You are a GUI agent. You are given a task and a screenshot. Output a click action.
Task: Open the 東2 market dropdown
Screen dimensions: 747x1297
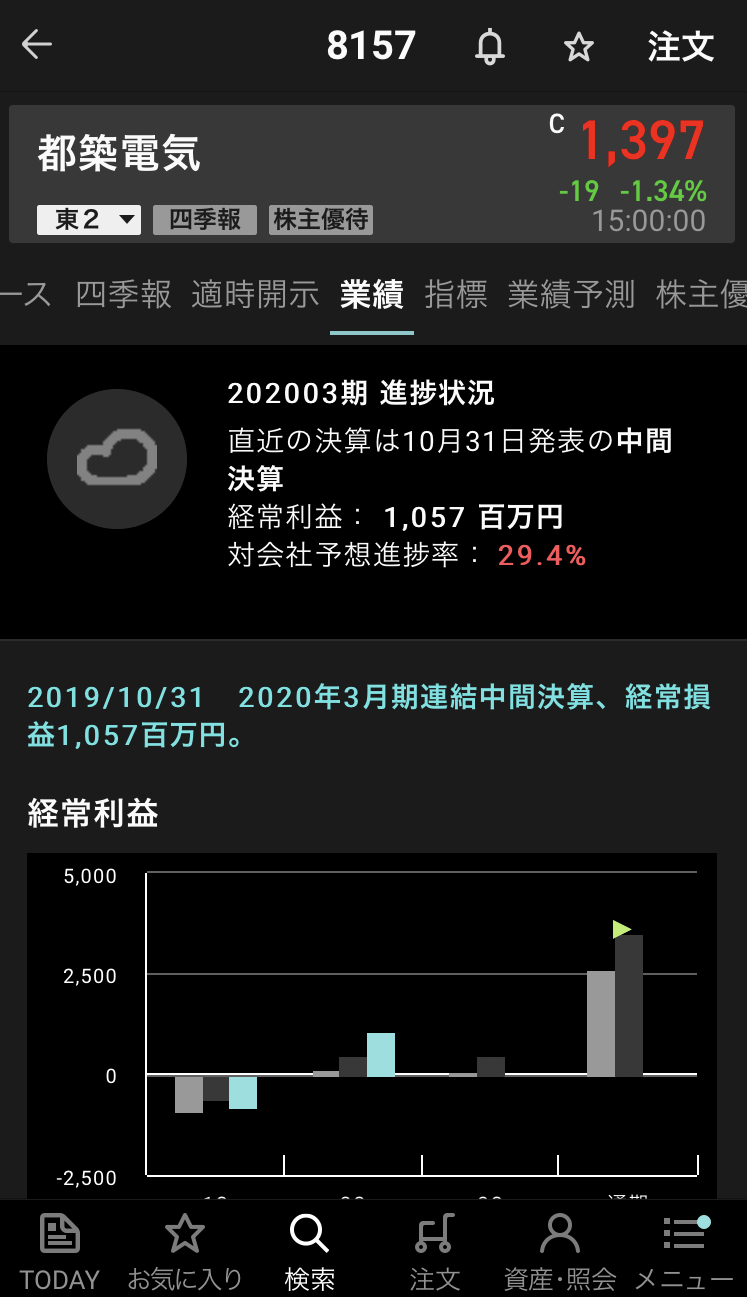[x=89, y=220]
